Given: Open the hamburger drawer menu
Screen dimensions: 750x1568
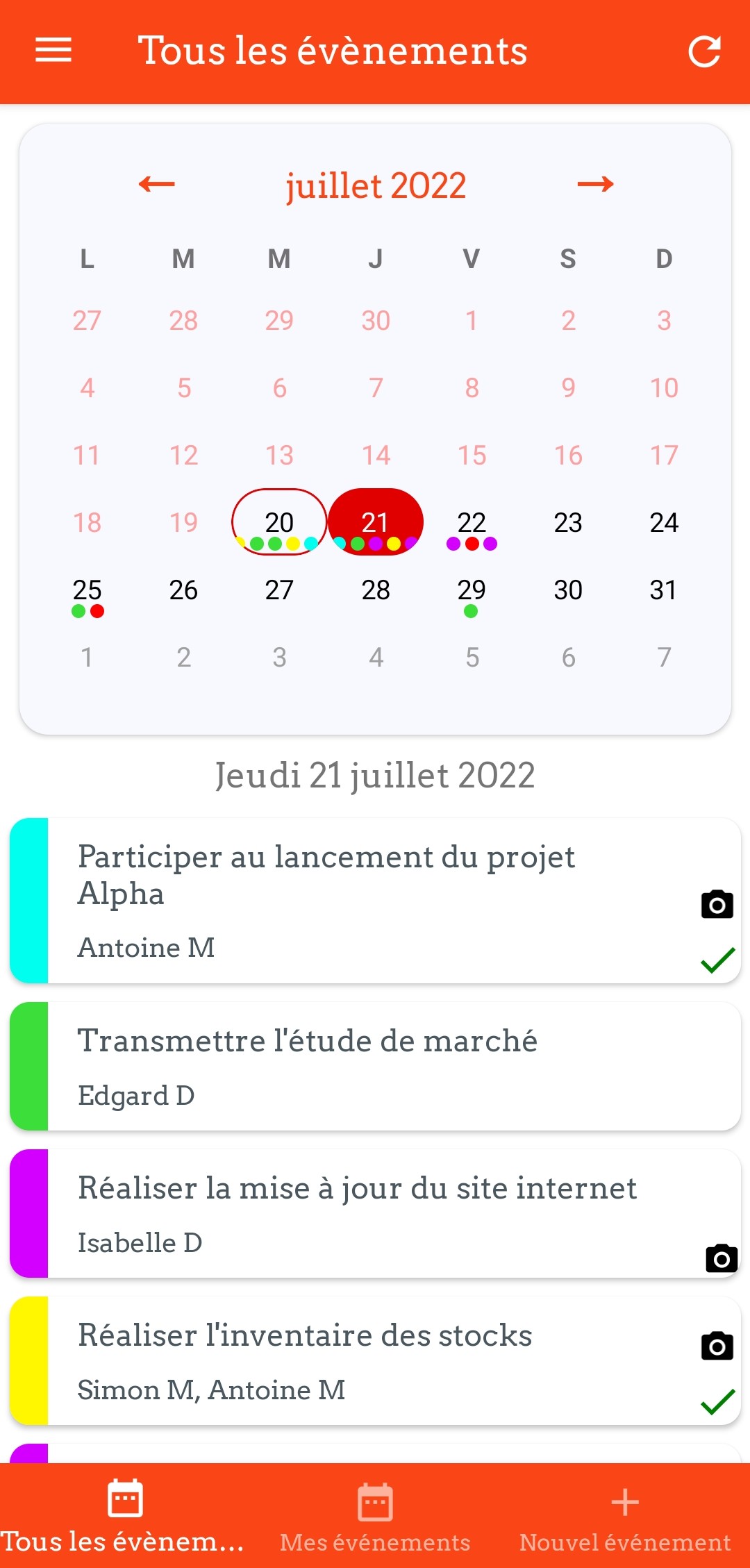Looking at the screenshot, I should tap(53, 50).
